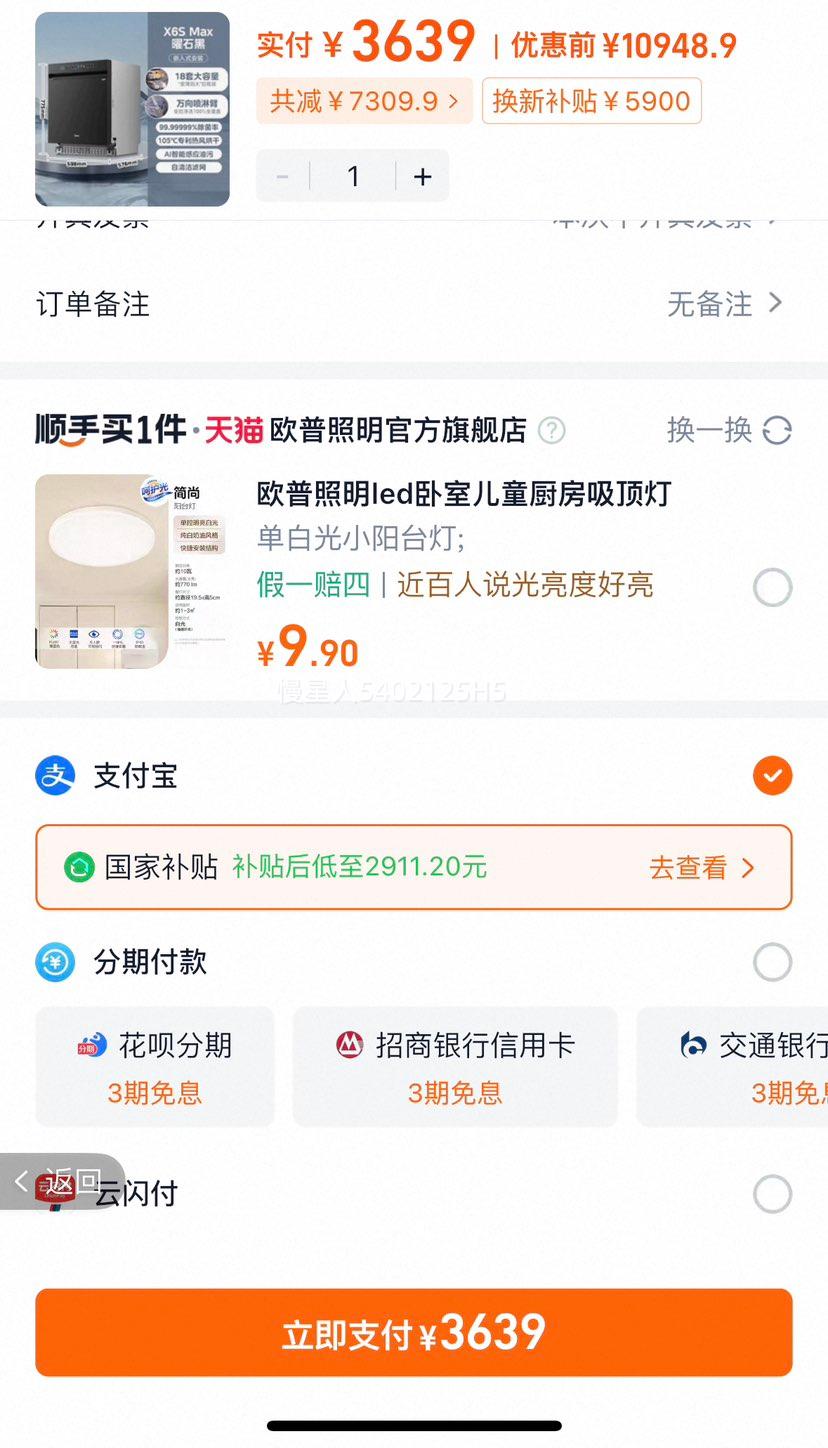The width and height of the screenshot is (828, 1448).
Task: Choose 分期付款 payment option
Action: coord(772,962)
